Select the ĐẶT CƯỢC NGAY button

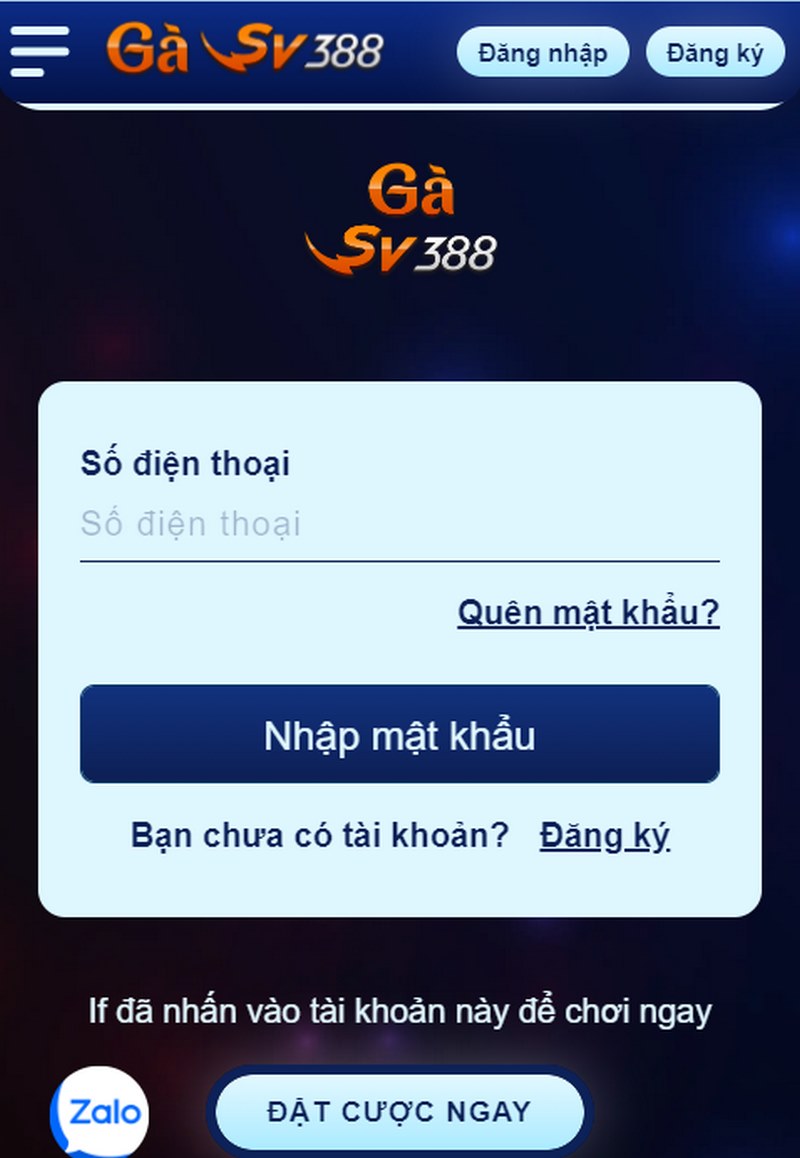(x=399, y=1112)
